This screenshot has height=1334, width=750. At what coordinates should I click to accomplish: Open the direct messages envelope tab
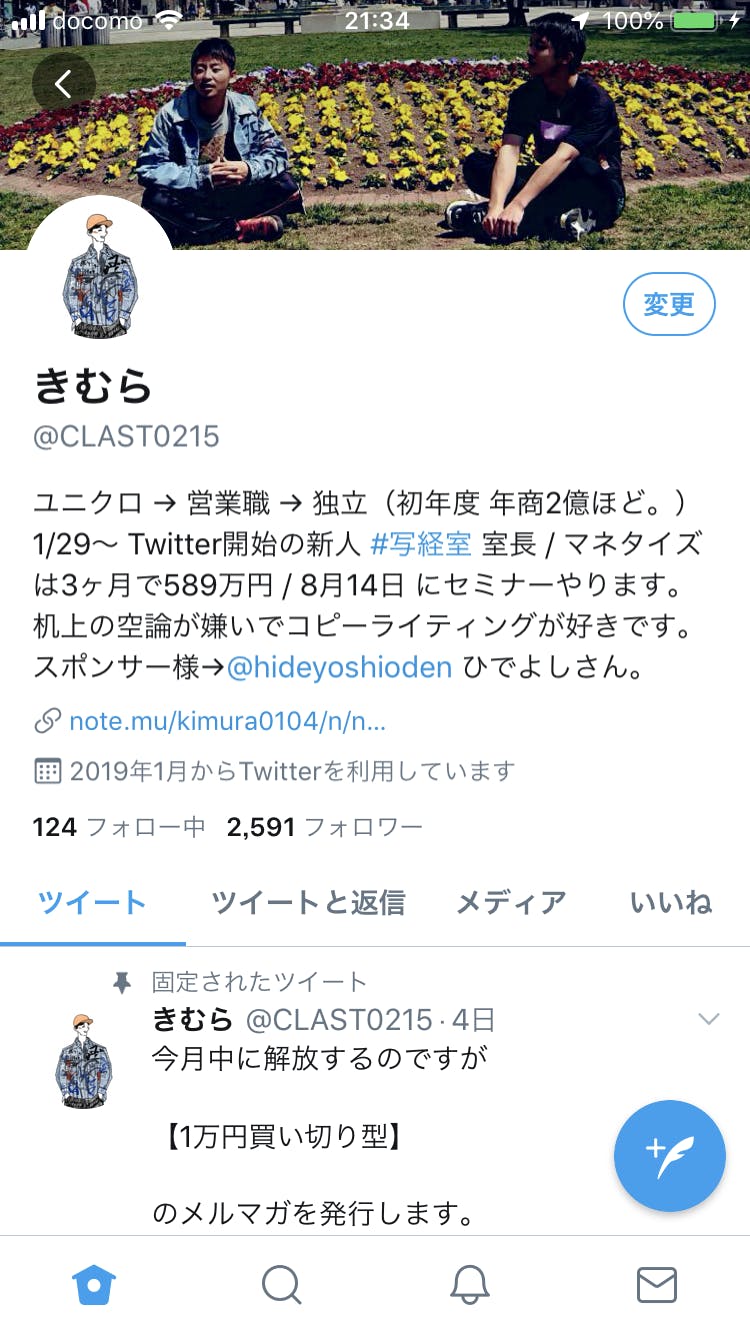coord(656,1284)
